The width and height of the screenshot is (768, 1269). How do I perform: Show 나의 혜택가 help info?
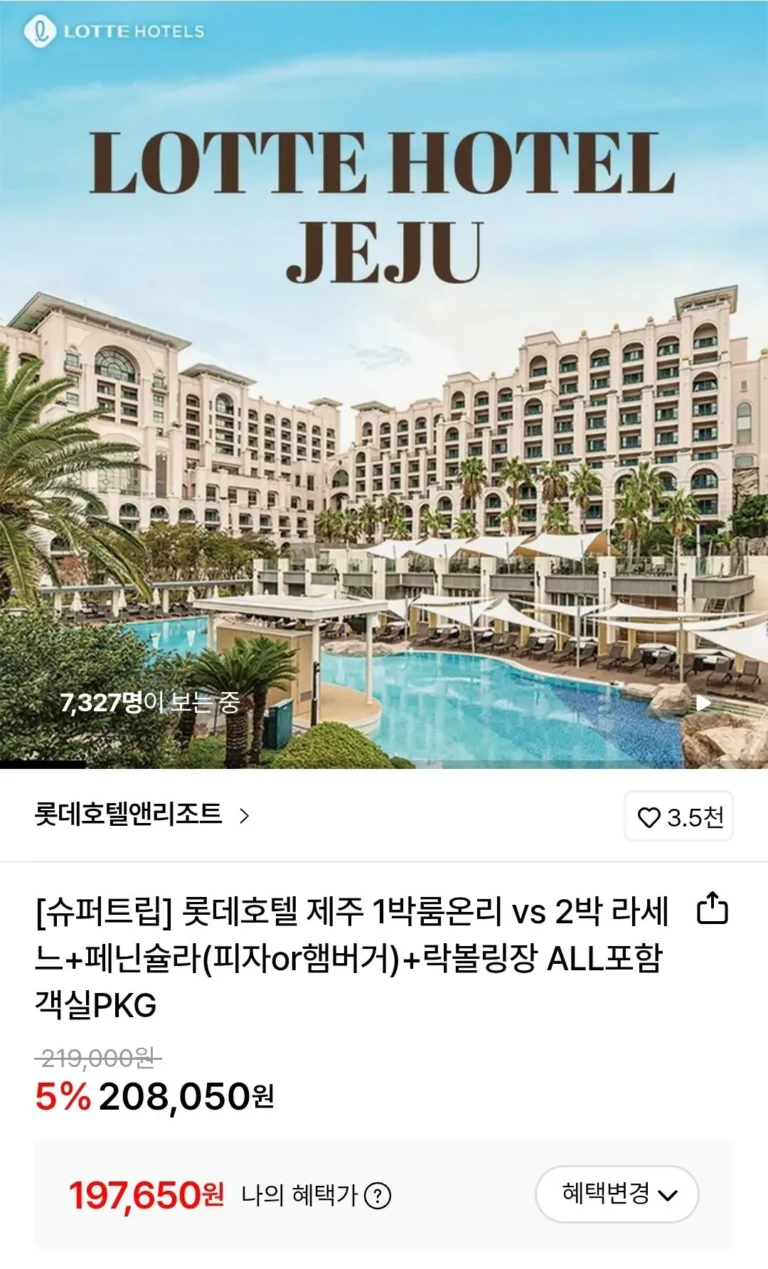click(x=377, y=1195)
